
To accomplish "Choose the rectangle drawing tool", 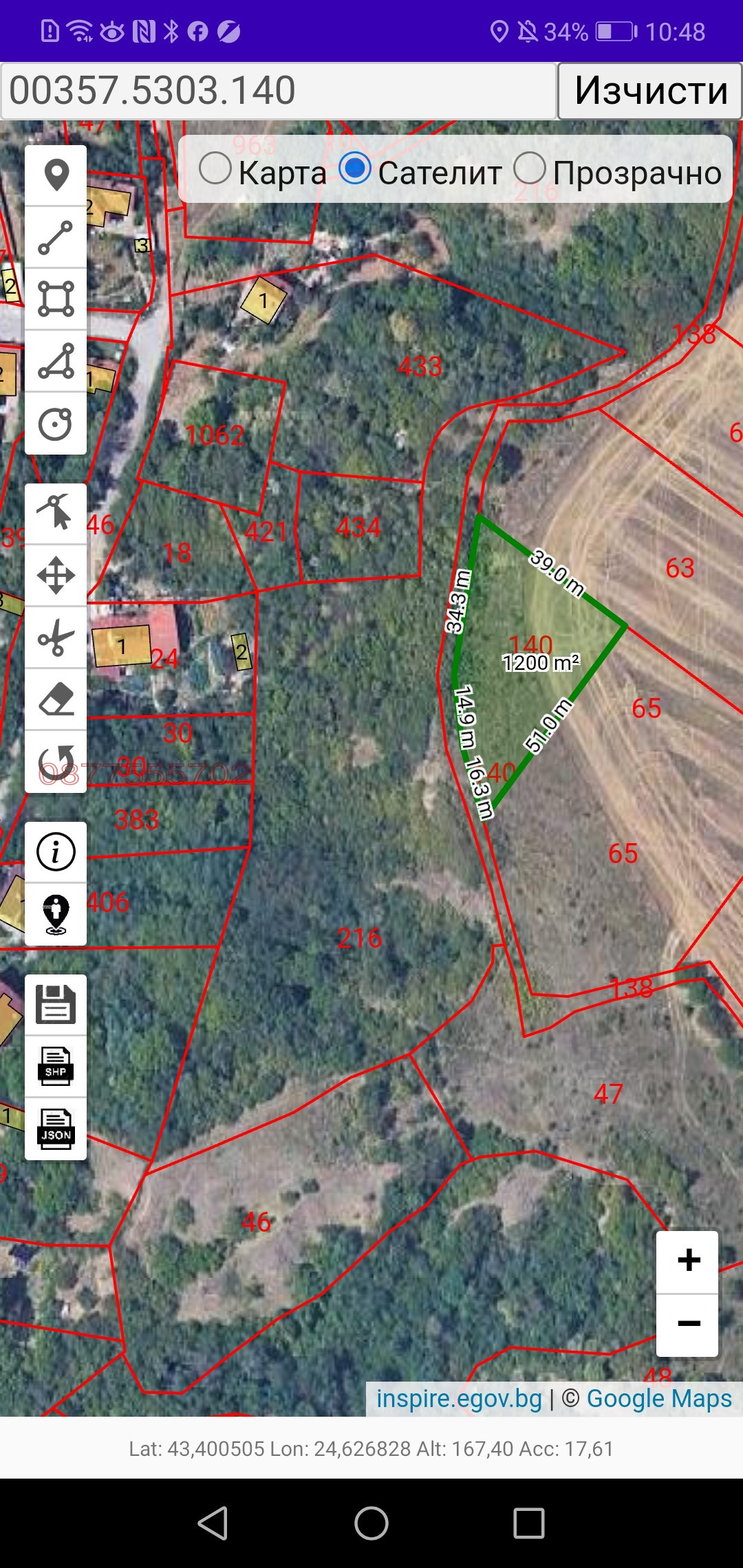I will [56, 299].
